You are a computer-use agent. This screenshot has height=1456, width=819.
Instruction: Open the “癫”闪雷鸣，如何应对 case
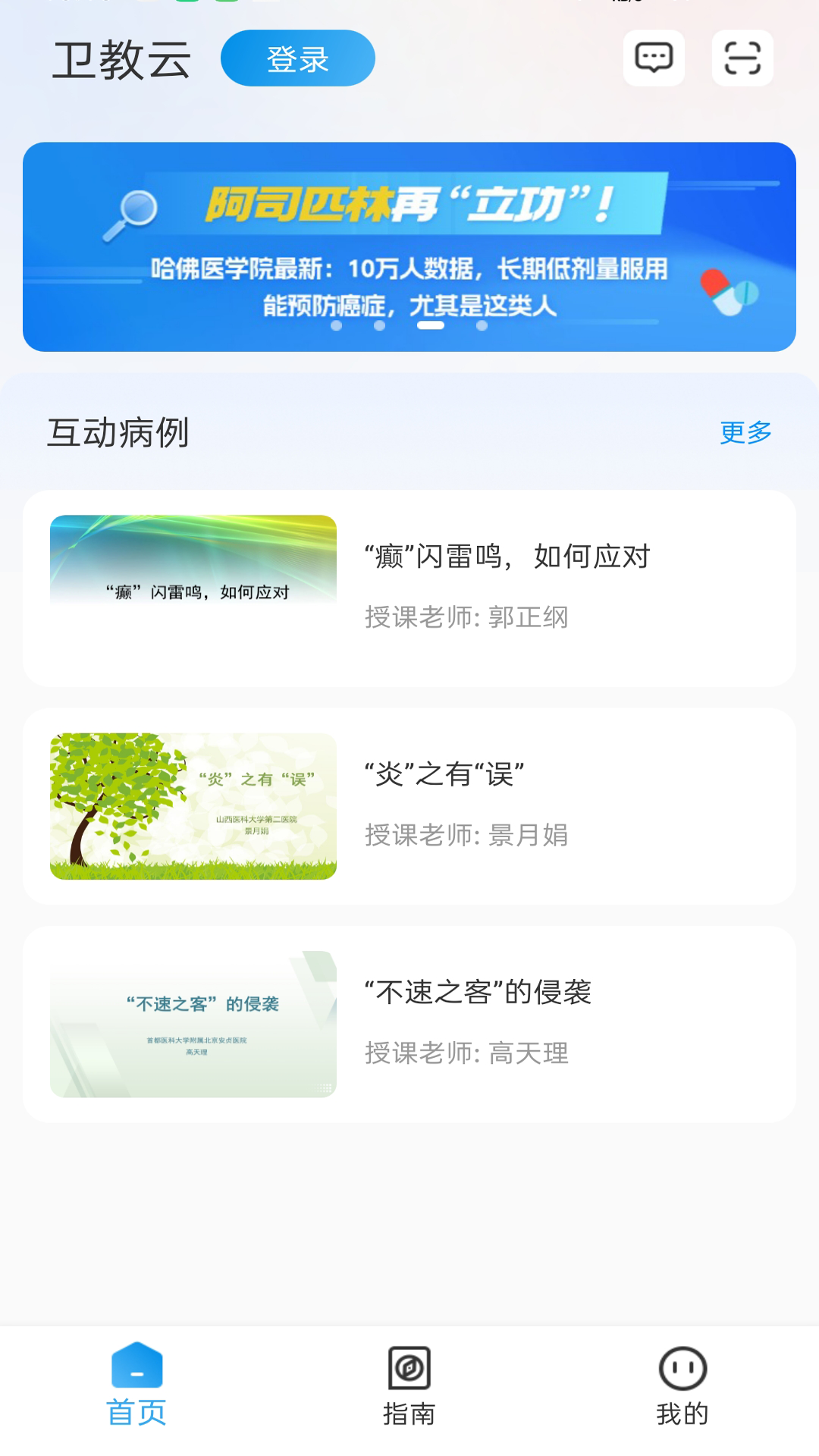(x=409, y=588)
